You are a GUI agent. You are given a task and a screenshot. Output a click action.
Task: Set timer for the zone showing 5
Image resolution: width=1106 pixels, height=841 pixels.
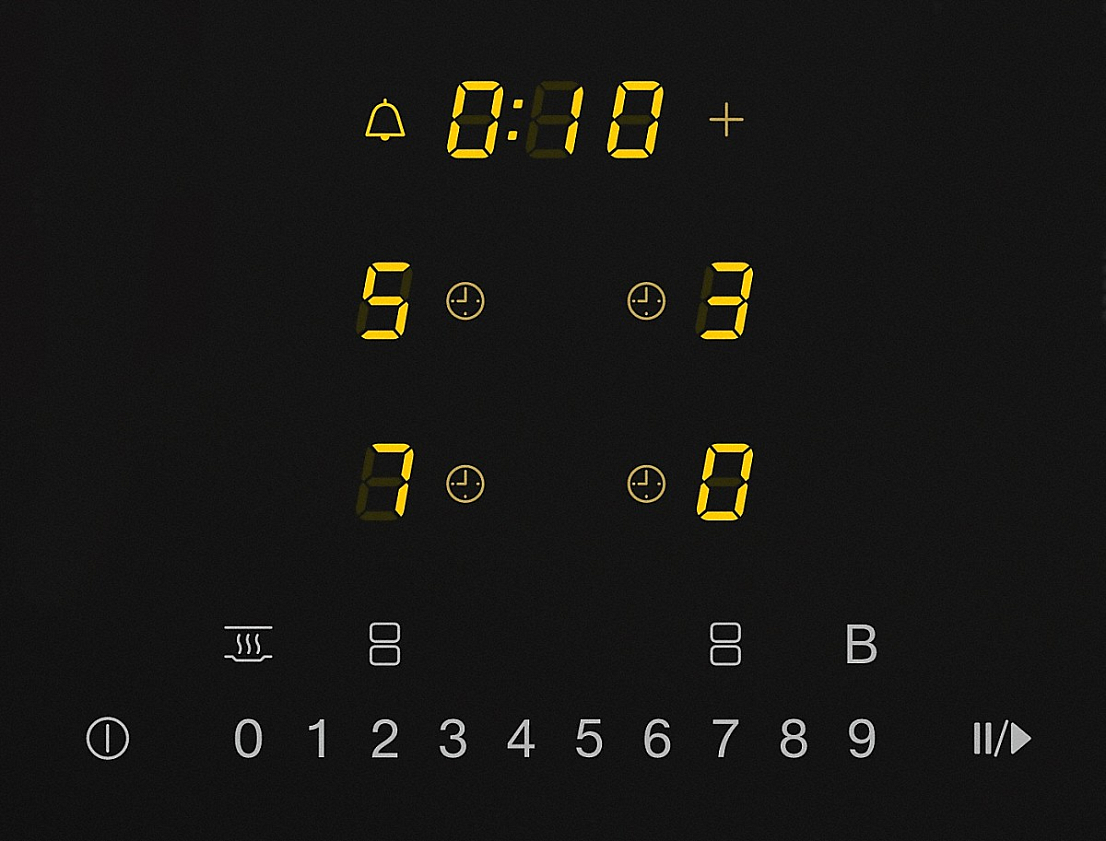pyautogui.click(x=465, y=301)
